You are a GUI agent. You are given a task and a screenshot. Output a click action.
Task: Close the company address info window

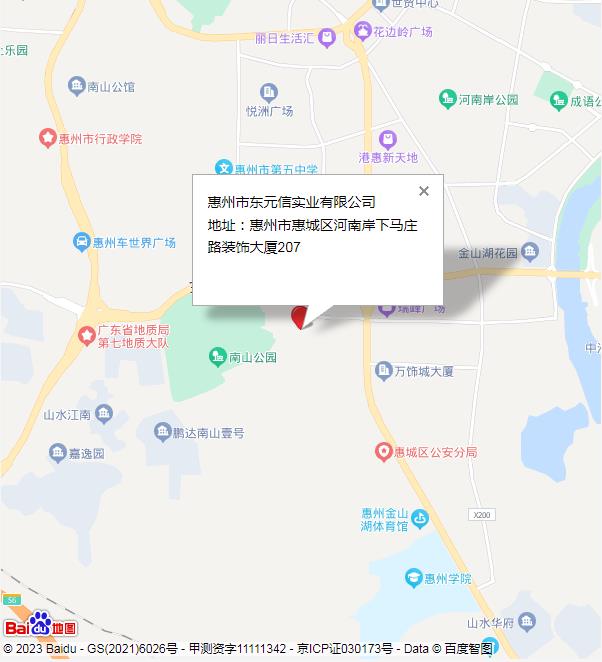tap(424, 191)
